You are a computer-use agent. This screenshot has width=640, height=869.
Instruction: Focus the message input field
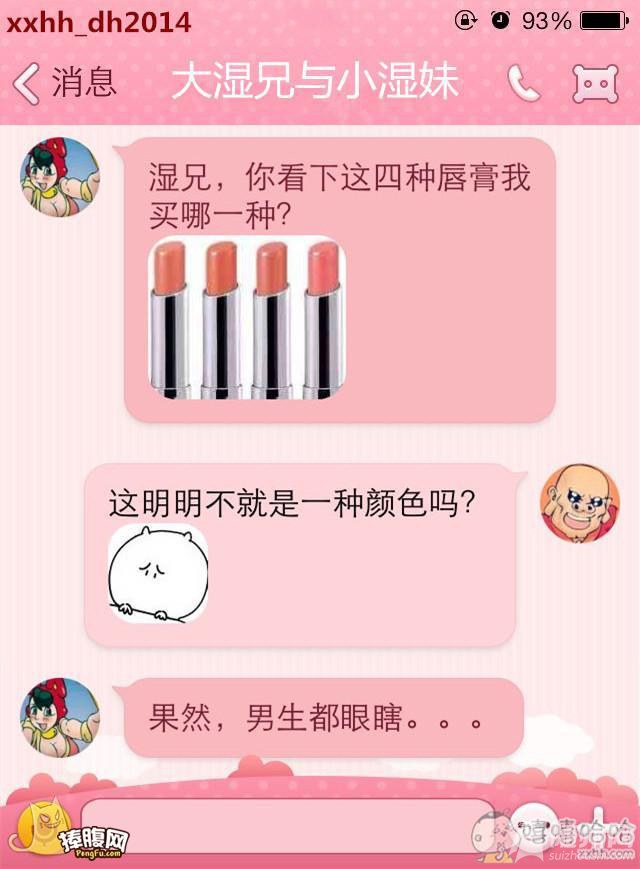click(288, 824)
